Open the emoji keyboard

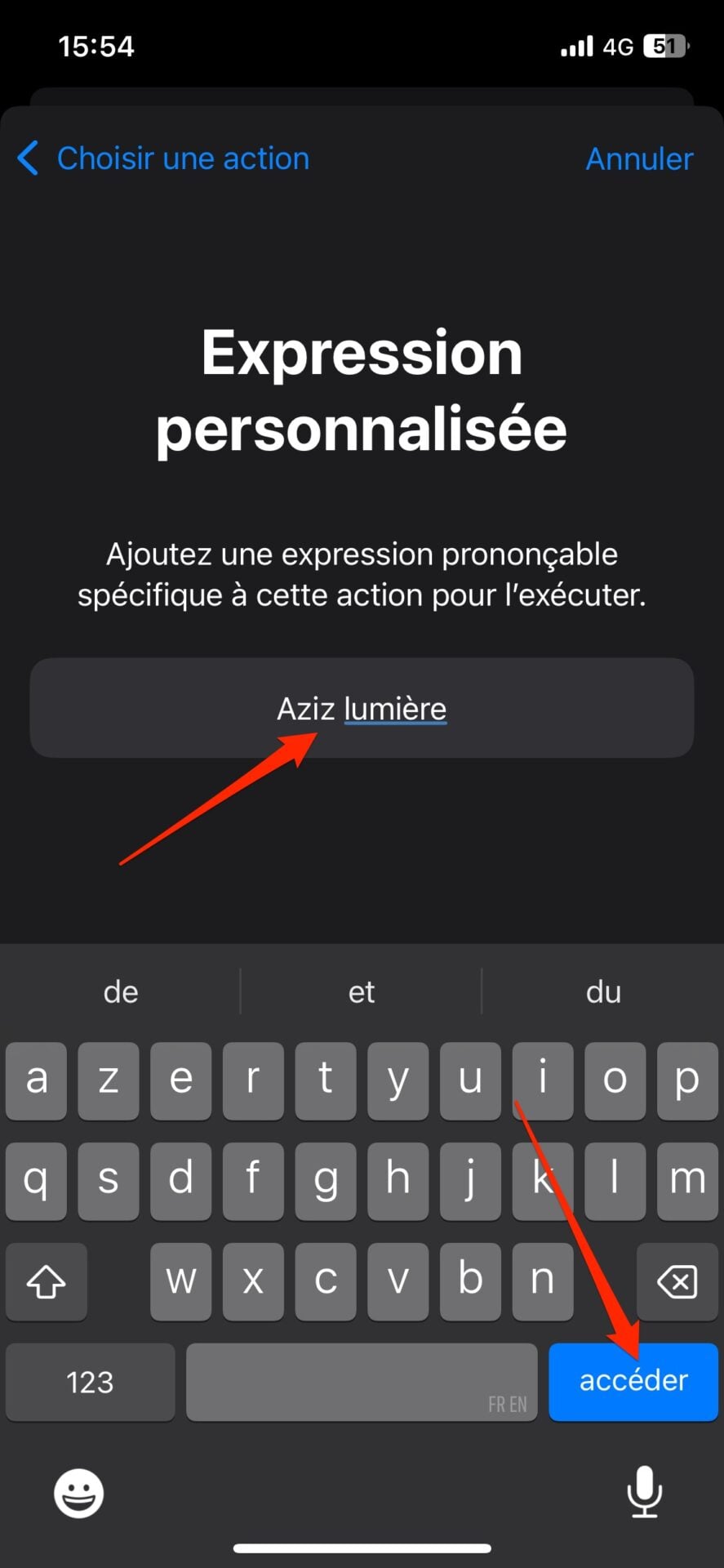(x=79, y=1494)
